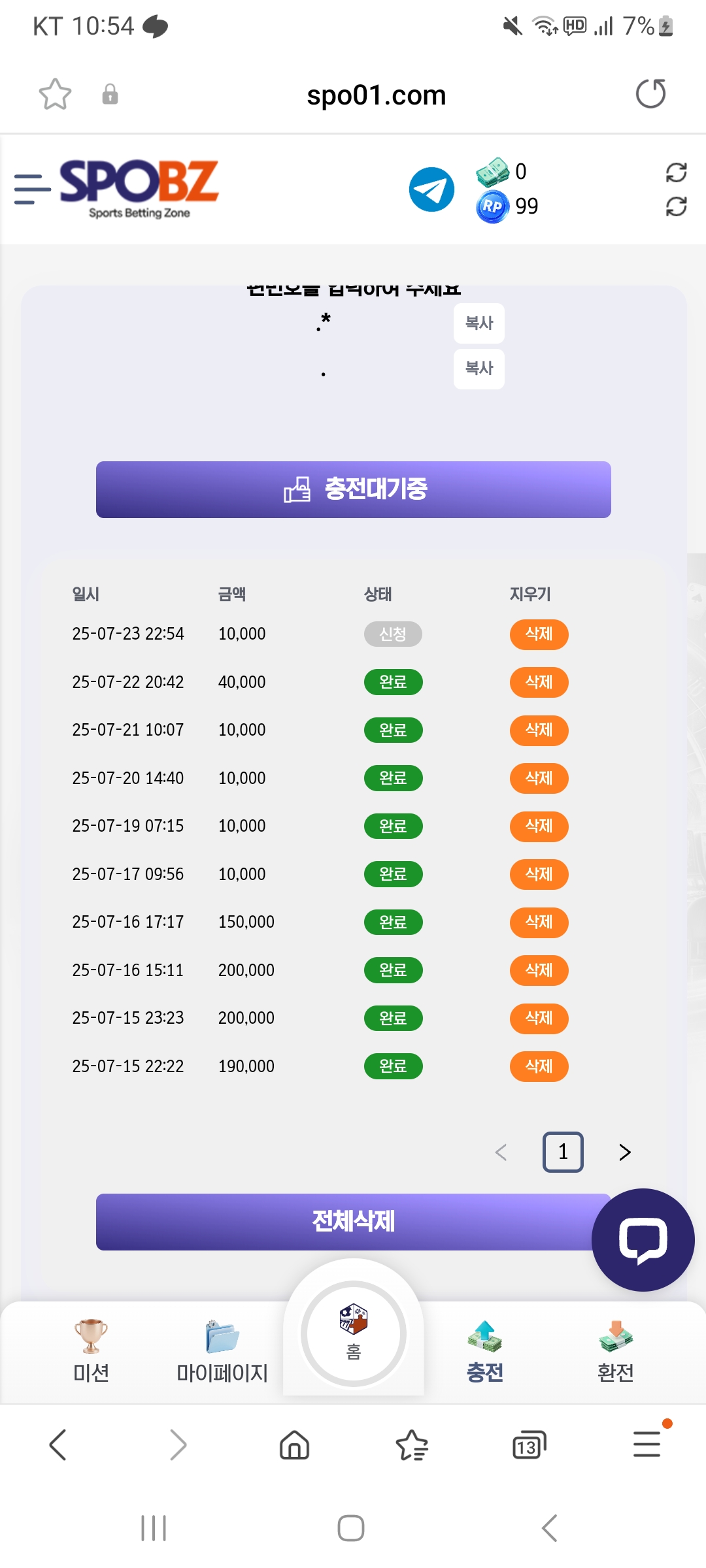This screenshot has height=1568, width=706.
Task: Refresh the RP points balance
Action: tap(676, 207)
